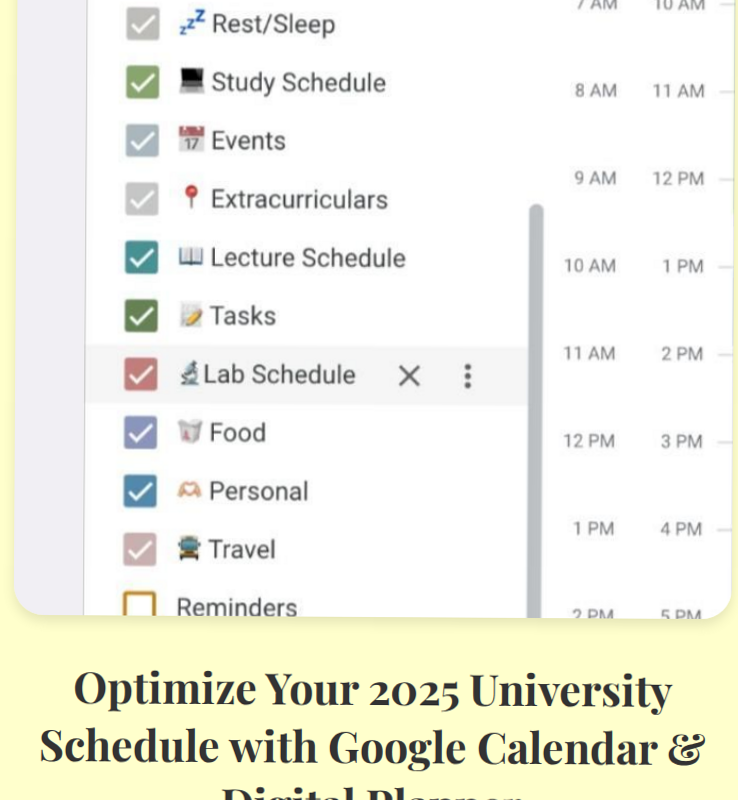Click the Personal heart icon
This screenshot has height=800, width=738.
pyautogui.click(x=188, y=489)
